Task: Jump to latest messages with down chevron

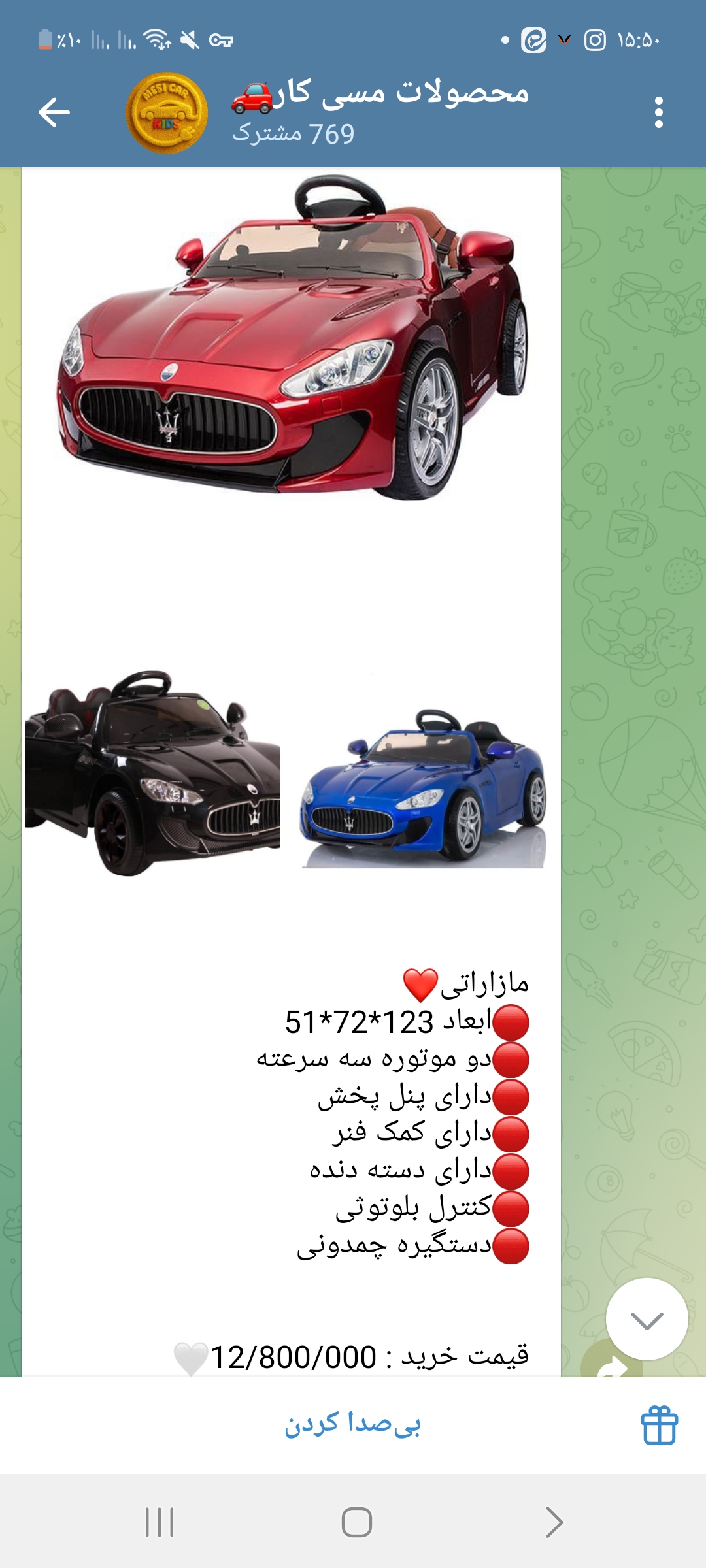Action: click(647, 1319)
